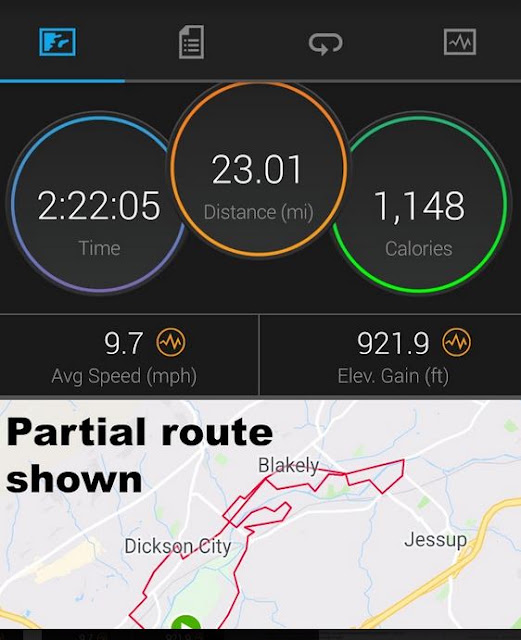
Task: Open the route map near Dickson City
Action: pyautogui.click(x=260, y=514)
